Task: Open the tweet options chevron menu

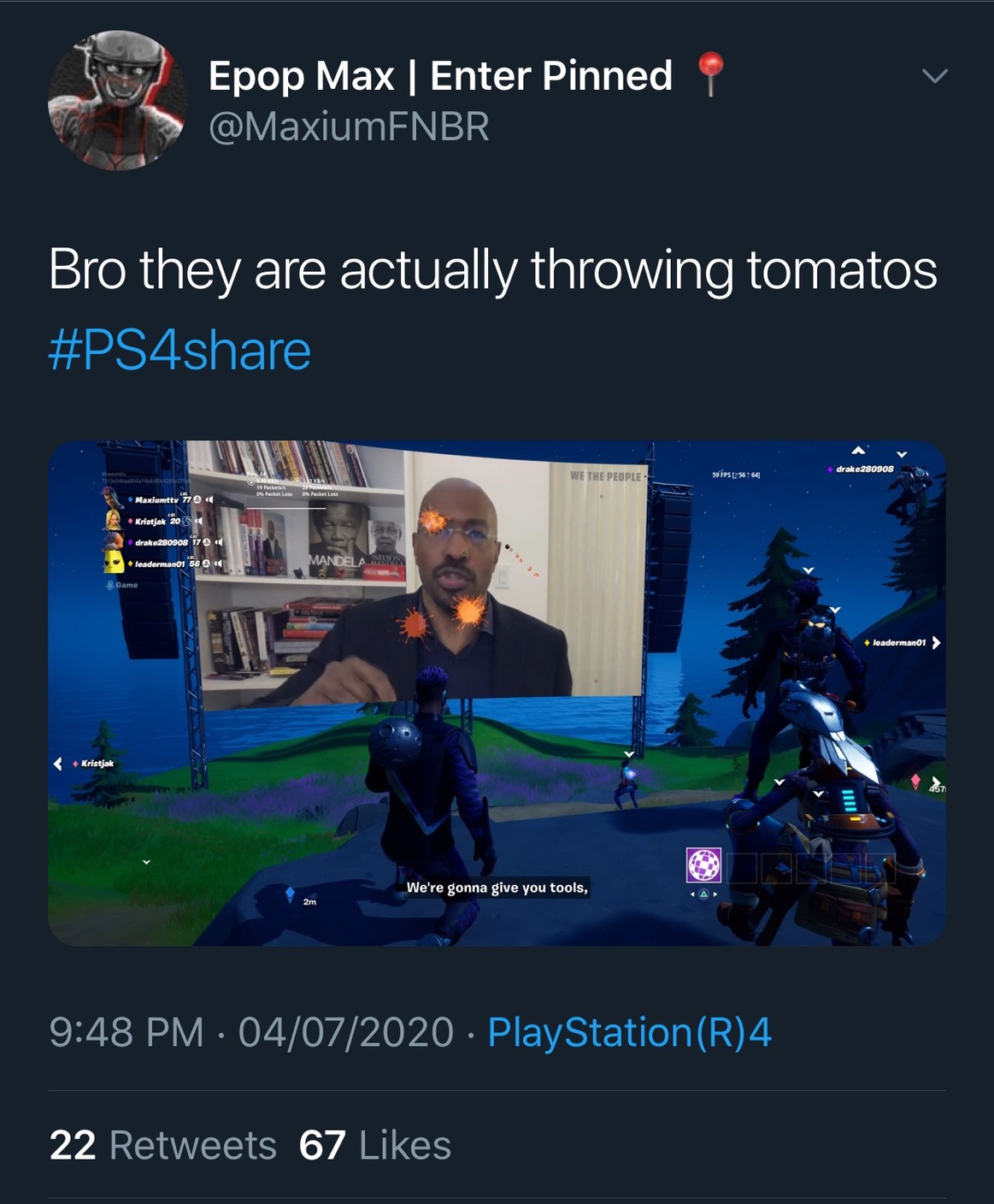Action: coord(935,76)
